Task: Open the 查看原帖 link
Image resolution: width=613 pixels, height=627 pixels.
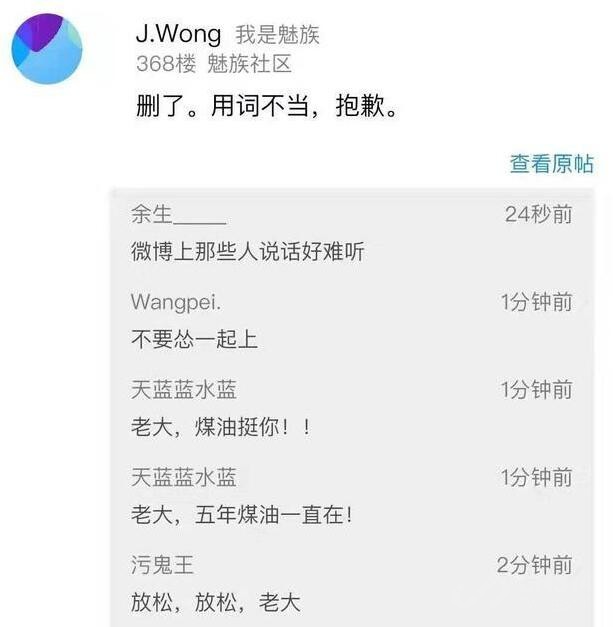Action: click(x=551, y=163)
